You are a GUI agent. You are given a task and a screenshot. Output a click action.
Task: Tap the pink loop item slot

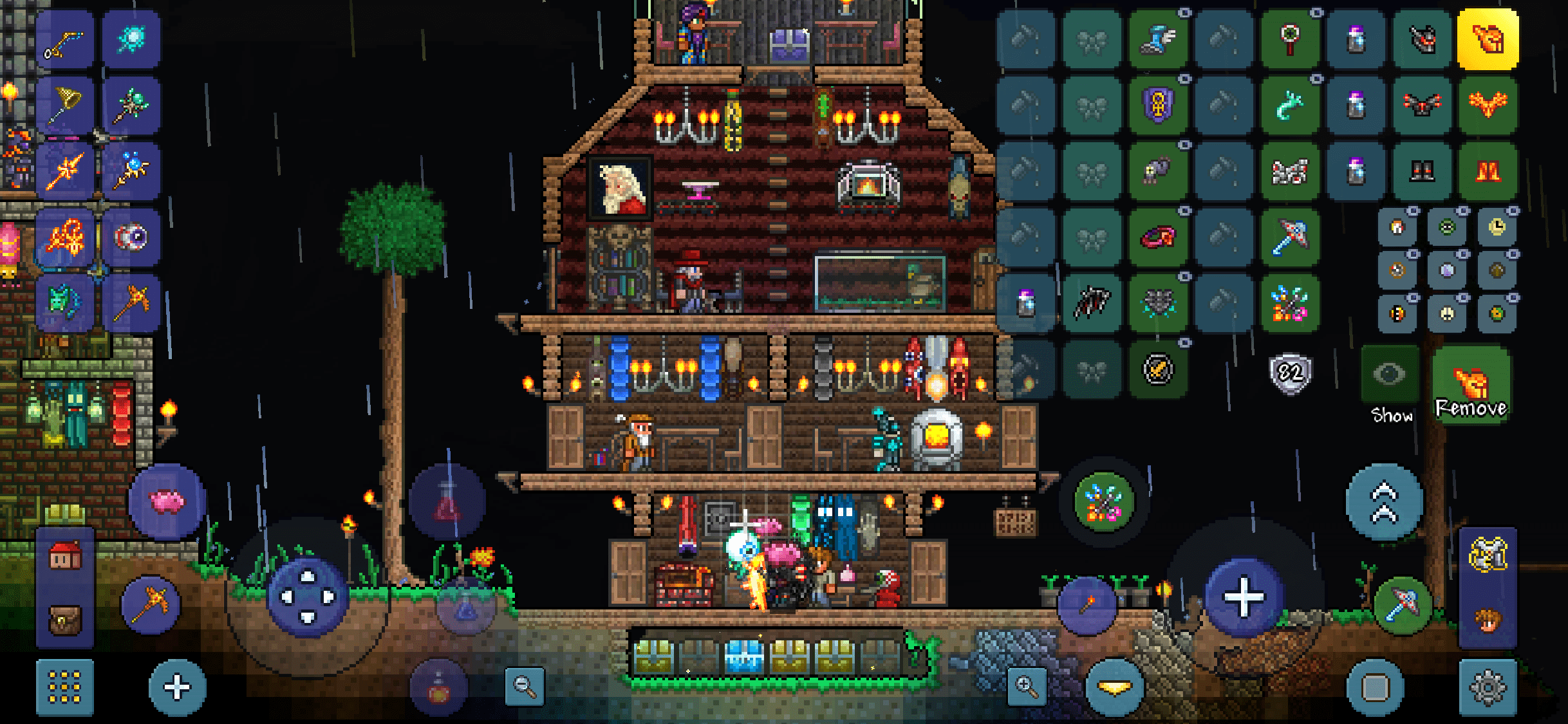(x=1158, y=237)
